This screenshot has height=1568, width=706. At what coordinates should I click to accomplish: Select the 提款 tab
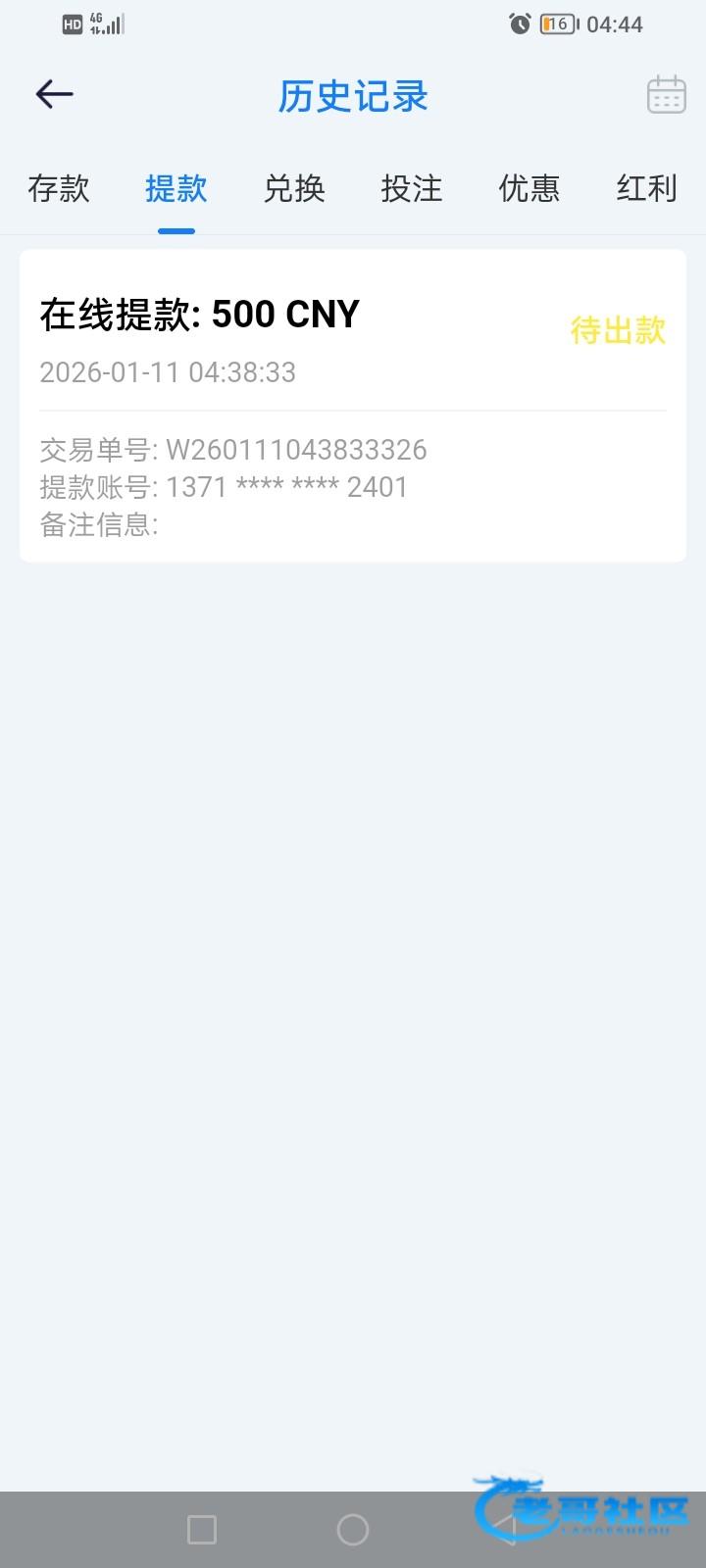[x=176, y=188]
